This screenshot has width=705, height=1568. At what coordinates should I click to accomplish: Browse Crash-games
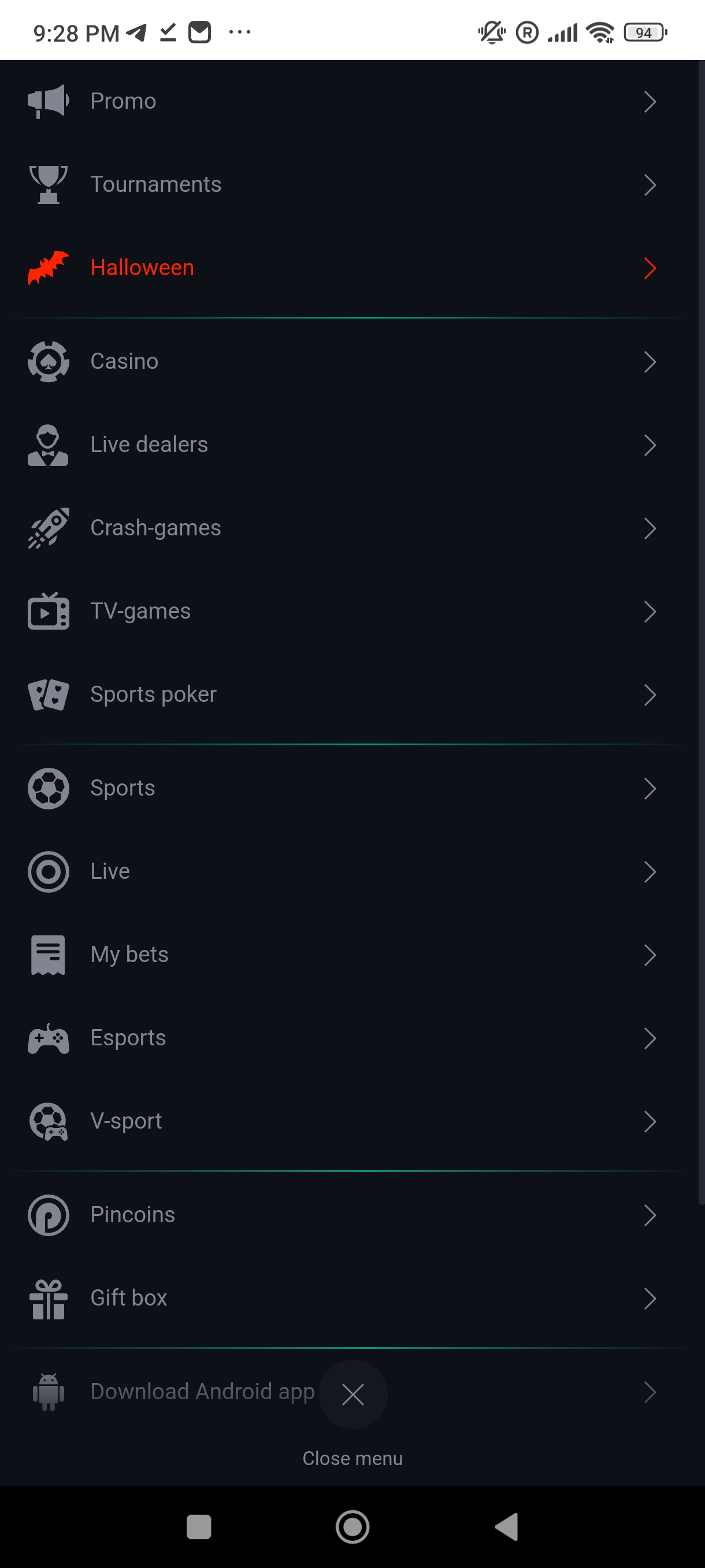155,528
